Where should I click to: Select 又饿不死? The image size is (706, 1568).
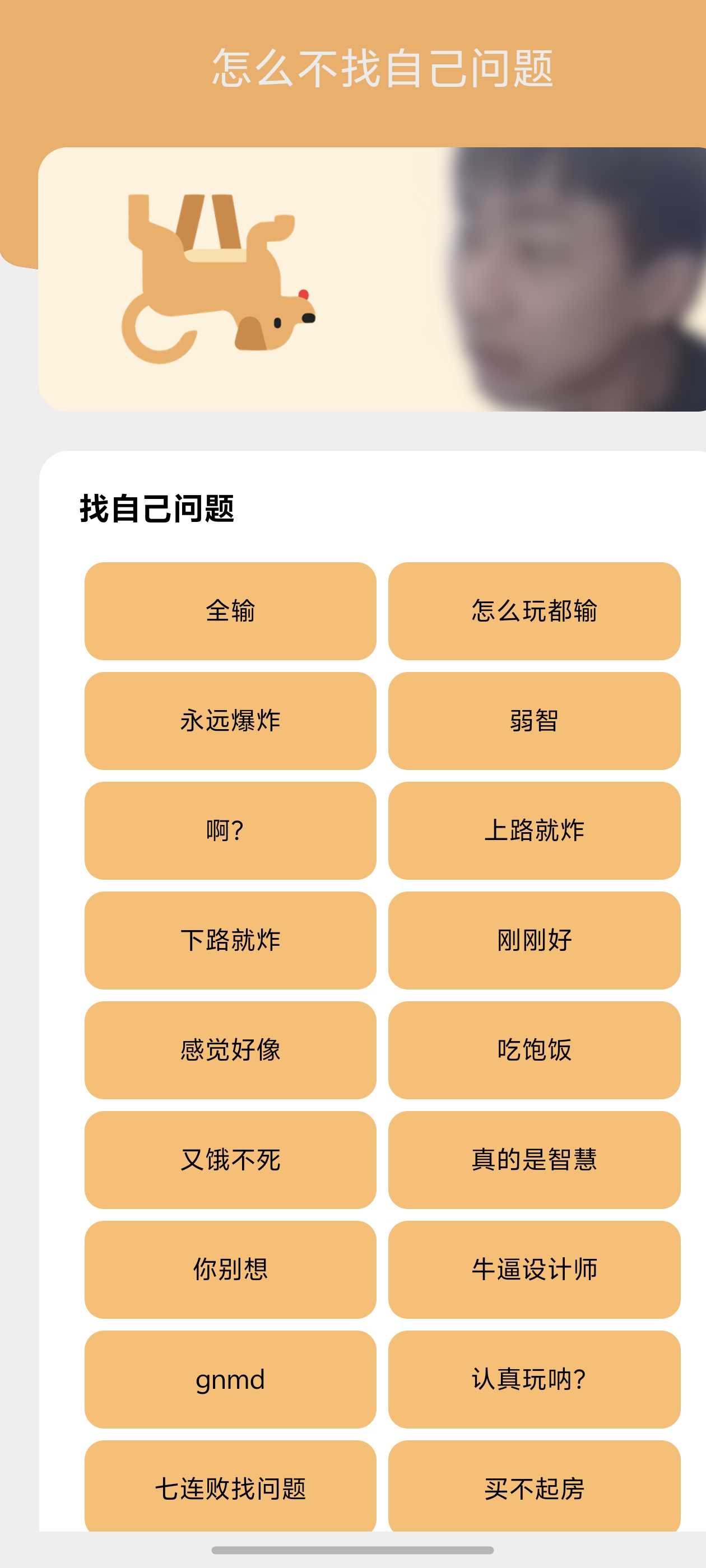tap(230, 1160)
